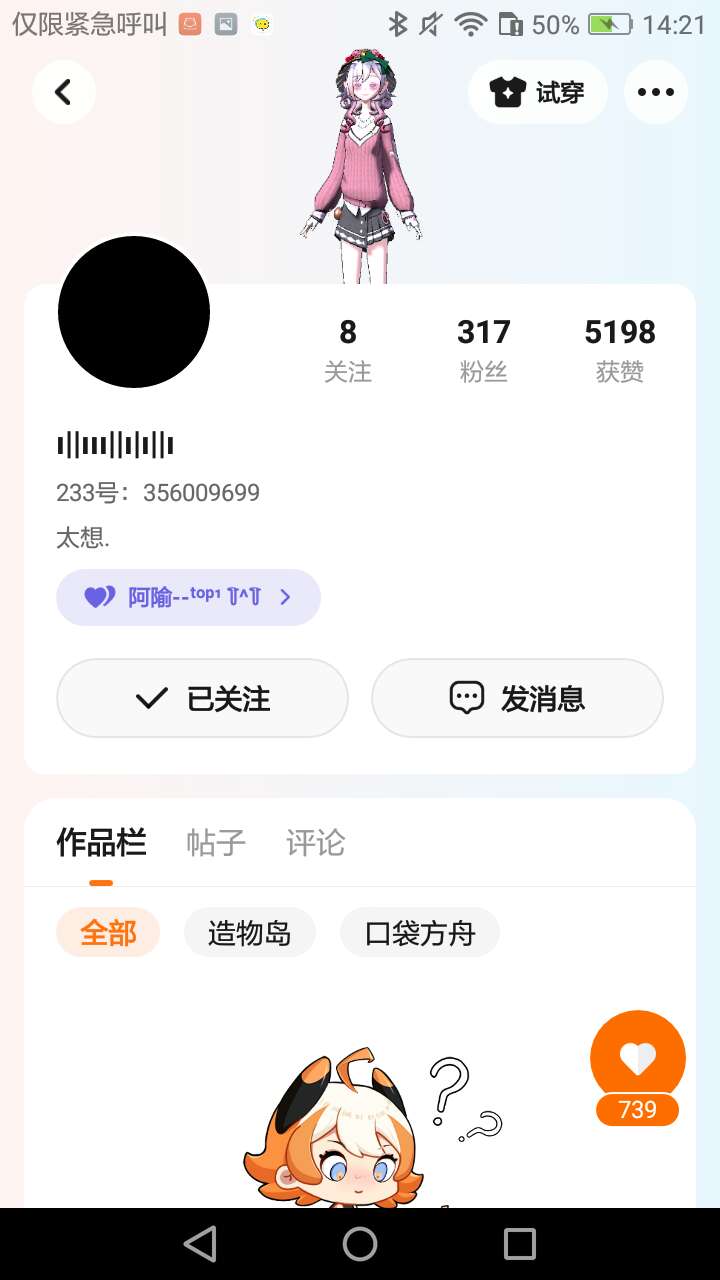Image resolution: width=720 pixels, height=1280 pixels.
Task: Open the user's profile avatar
Action: [134, 312]
